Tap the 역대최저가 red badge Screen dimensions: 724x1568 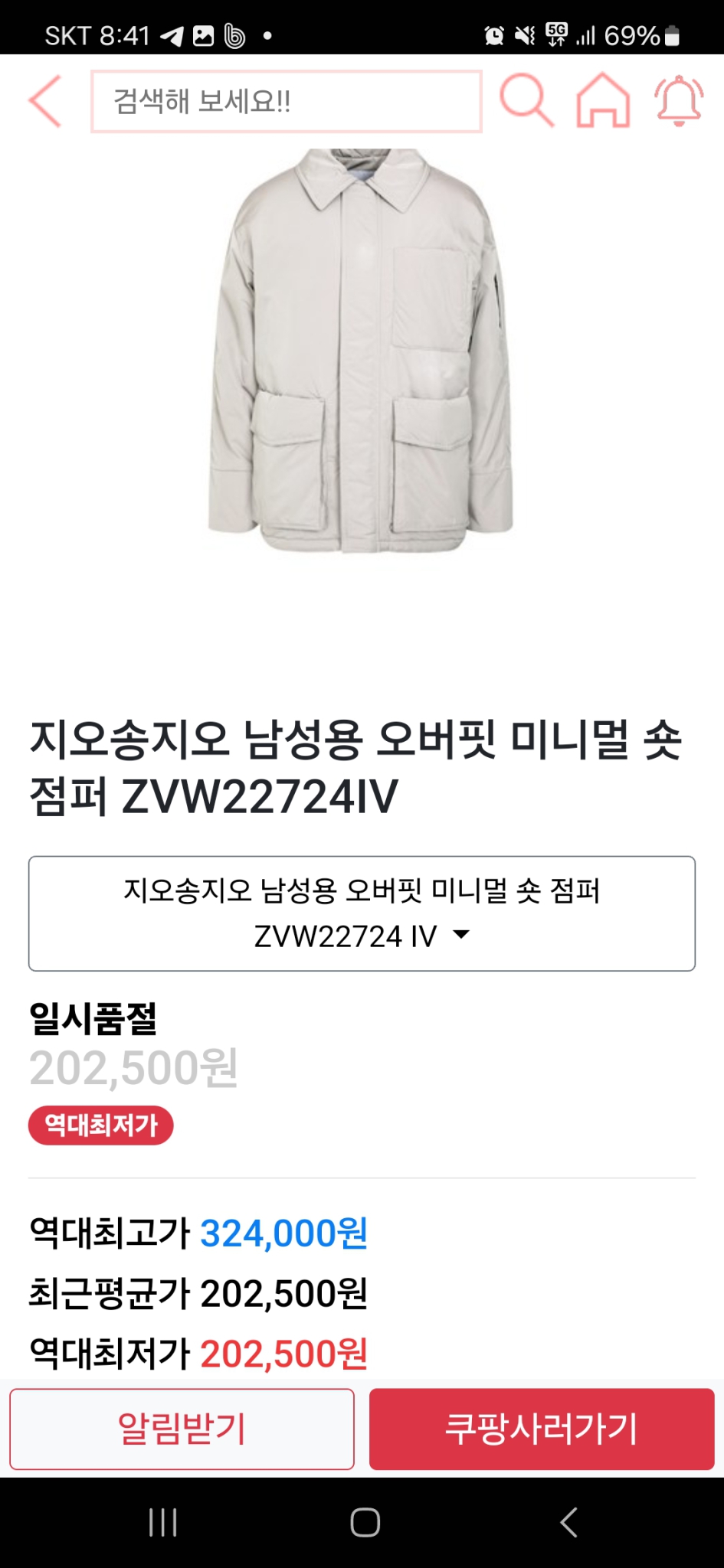(x=100, y=1125)
